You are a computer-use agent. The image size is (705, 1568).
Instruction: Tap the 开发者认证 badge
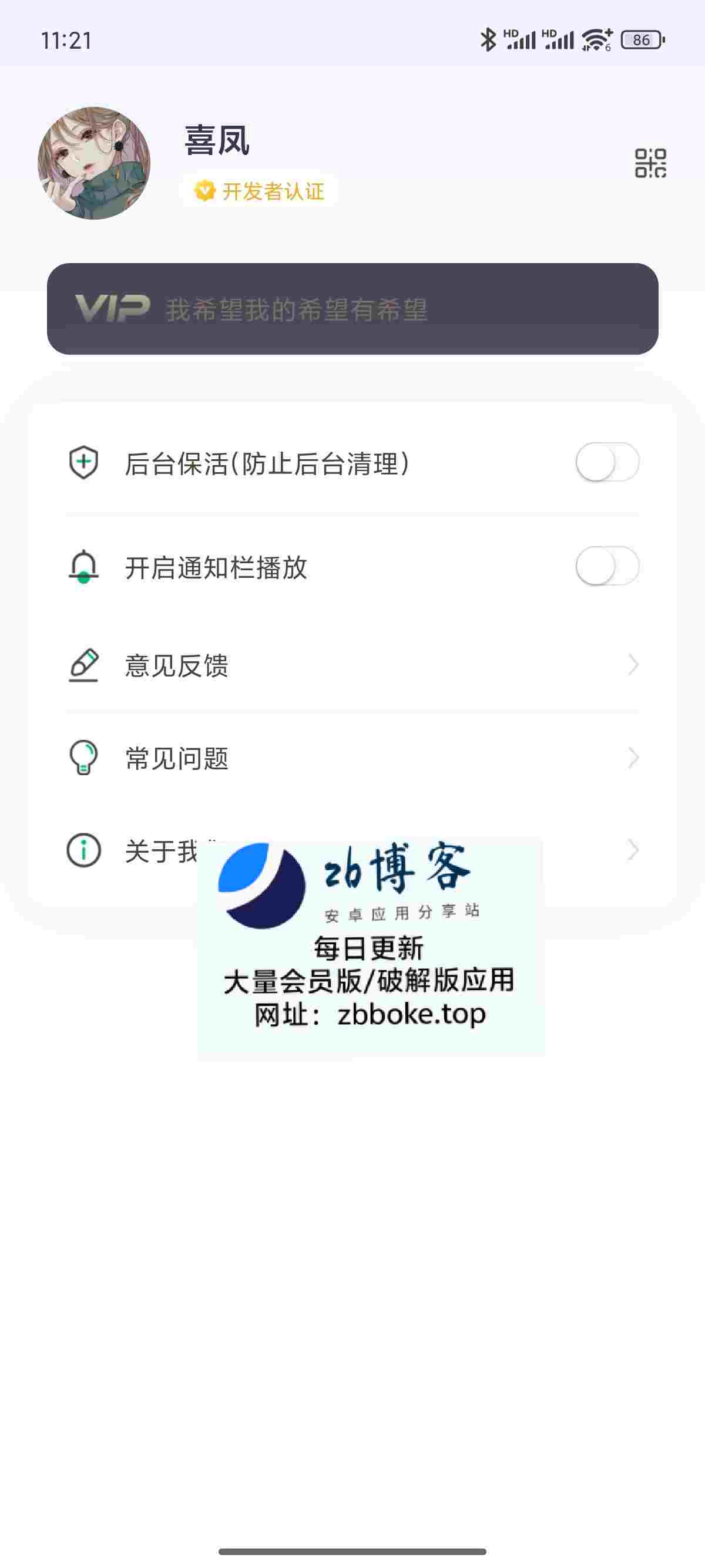[x=261, y=191]
